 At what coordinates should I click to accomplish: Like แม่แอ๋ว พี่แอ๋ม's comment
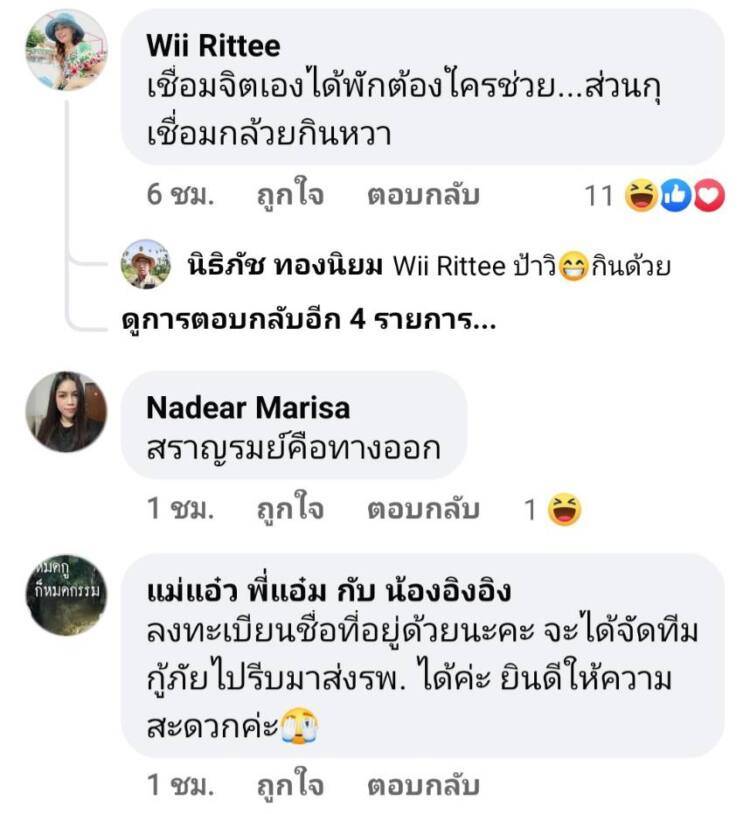(x=290, y=785)
